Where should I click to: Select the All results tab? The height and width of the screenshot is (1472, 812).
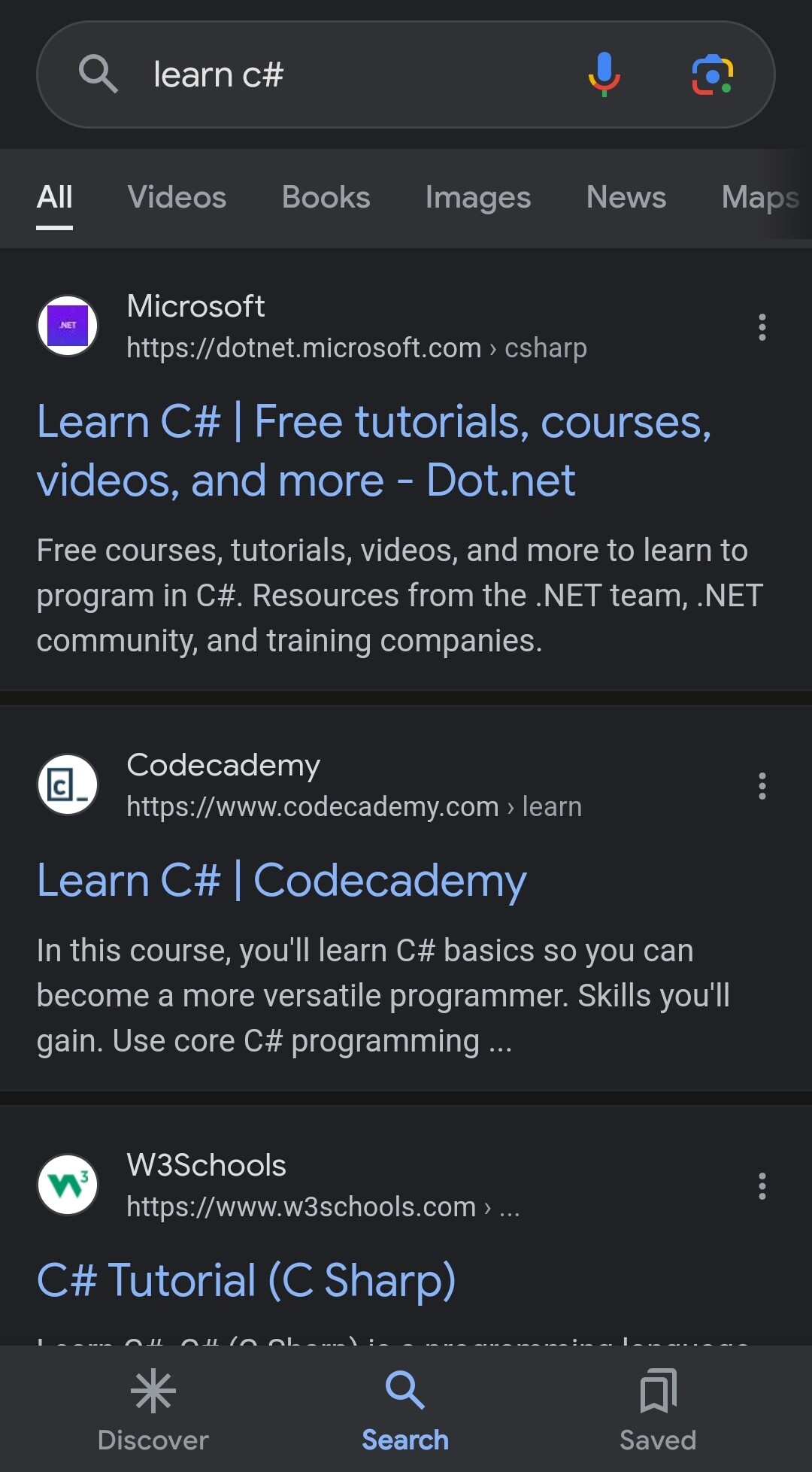(55, 198)
